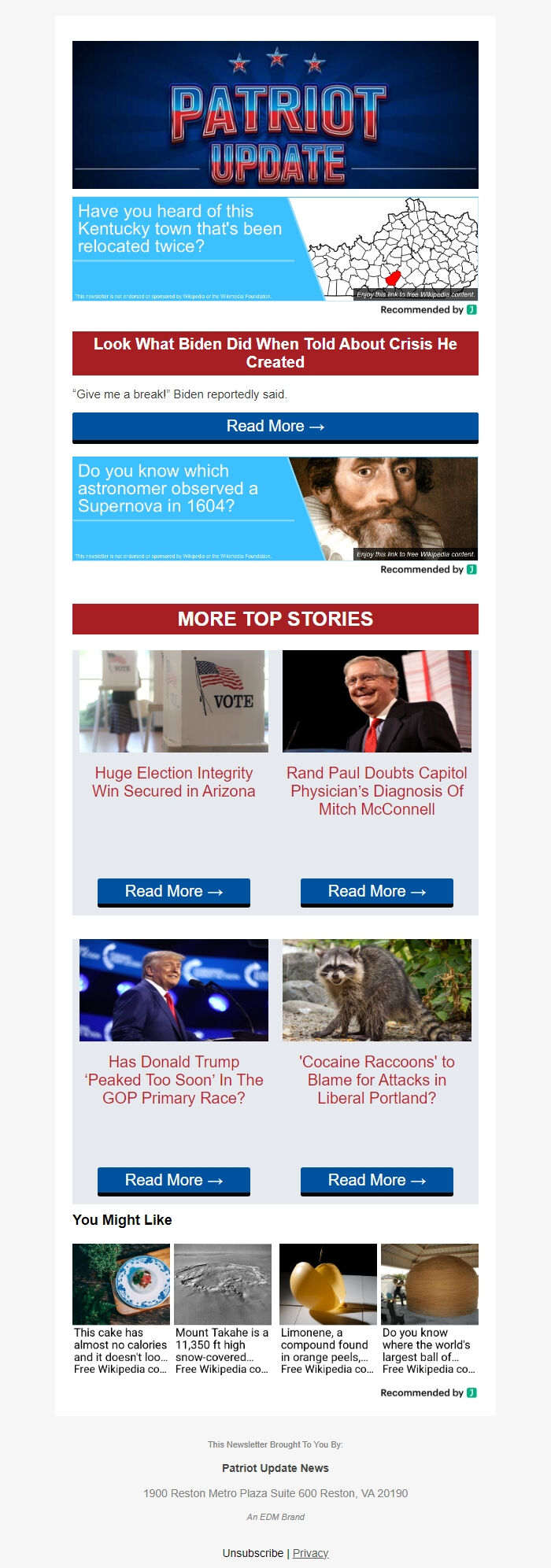Open the world's largest ball card
551x1568 pixels.
pos(429,1310)
